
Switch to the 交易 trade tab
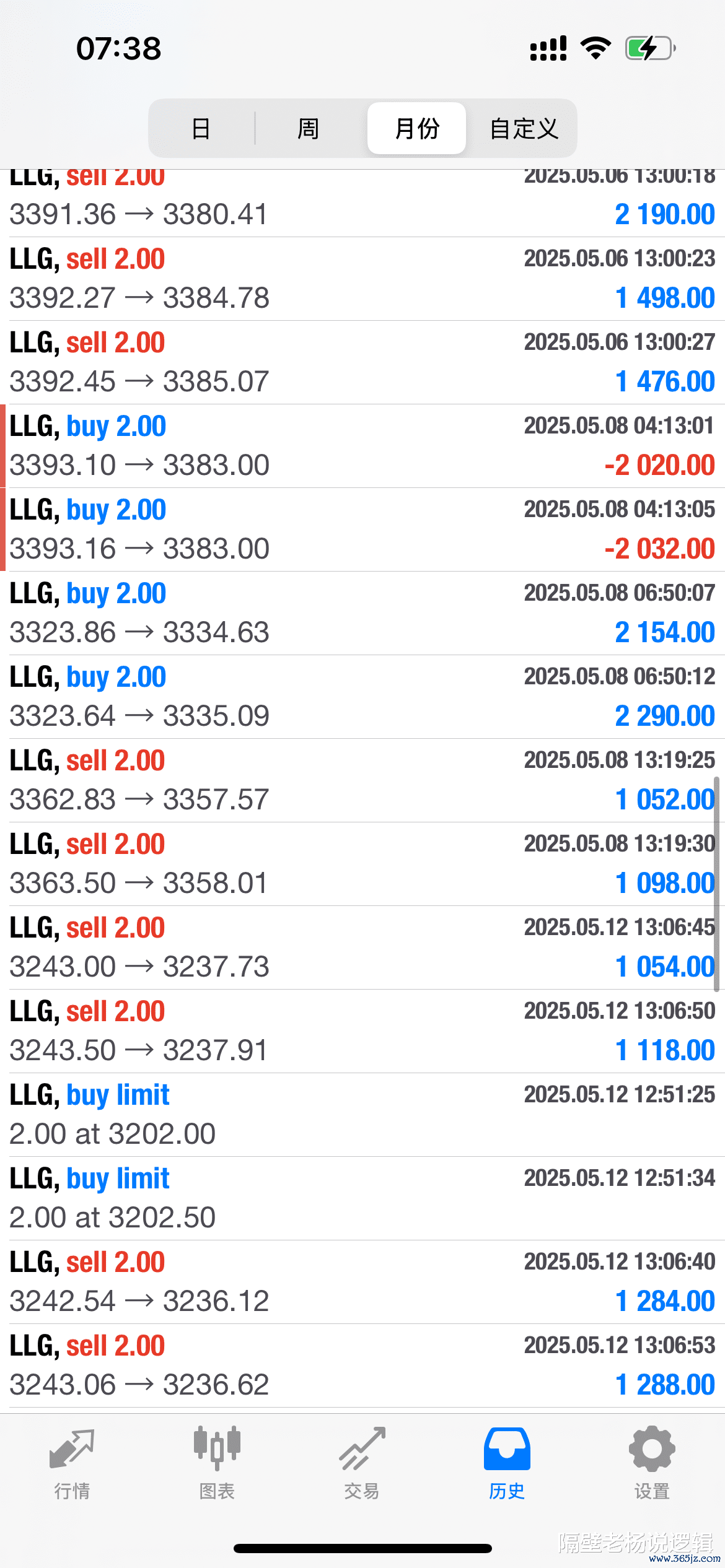(362, 1464)
